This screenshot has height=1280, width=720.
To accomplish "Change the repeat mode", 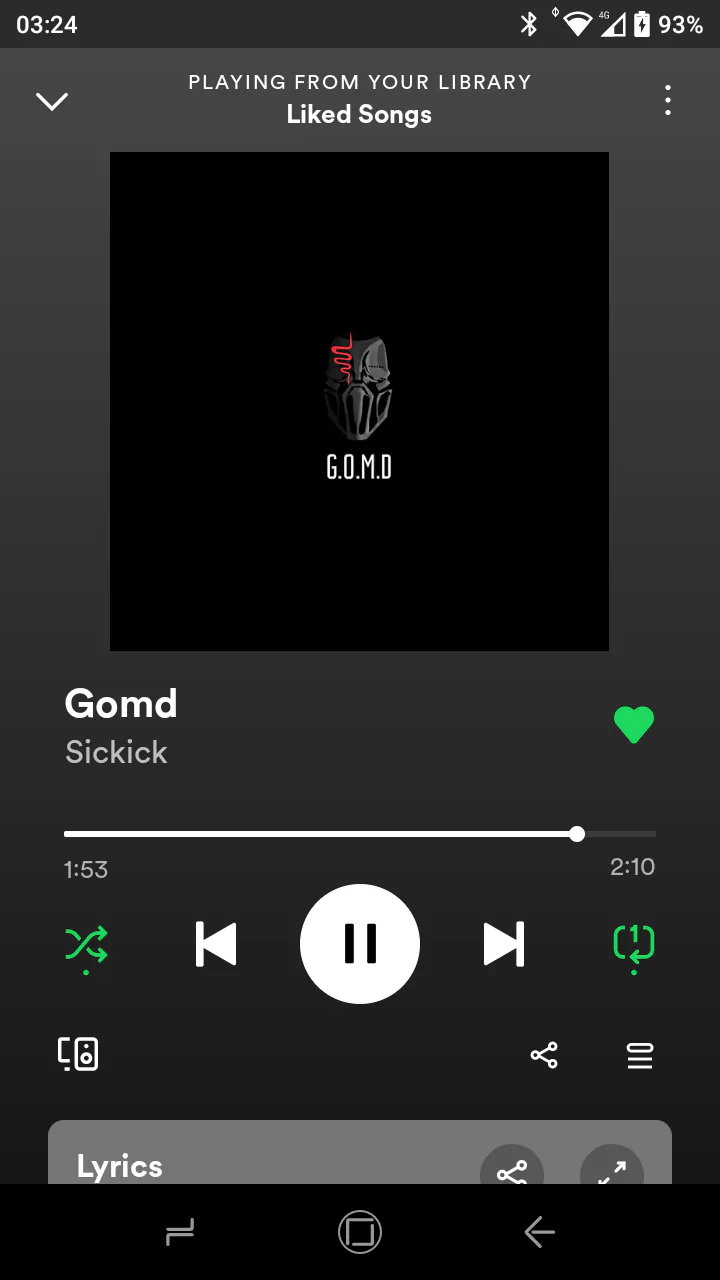I will coord(634,947).
